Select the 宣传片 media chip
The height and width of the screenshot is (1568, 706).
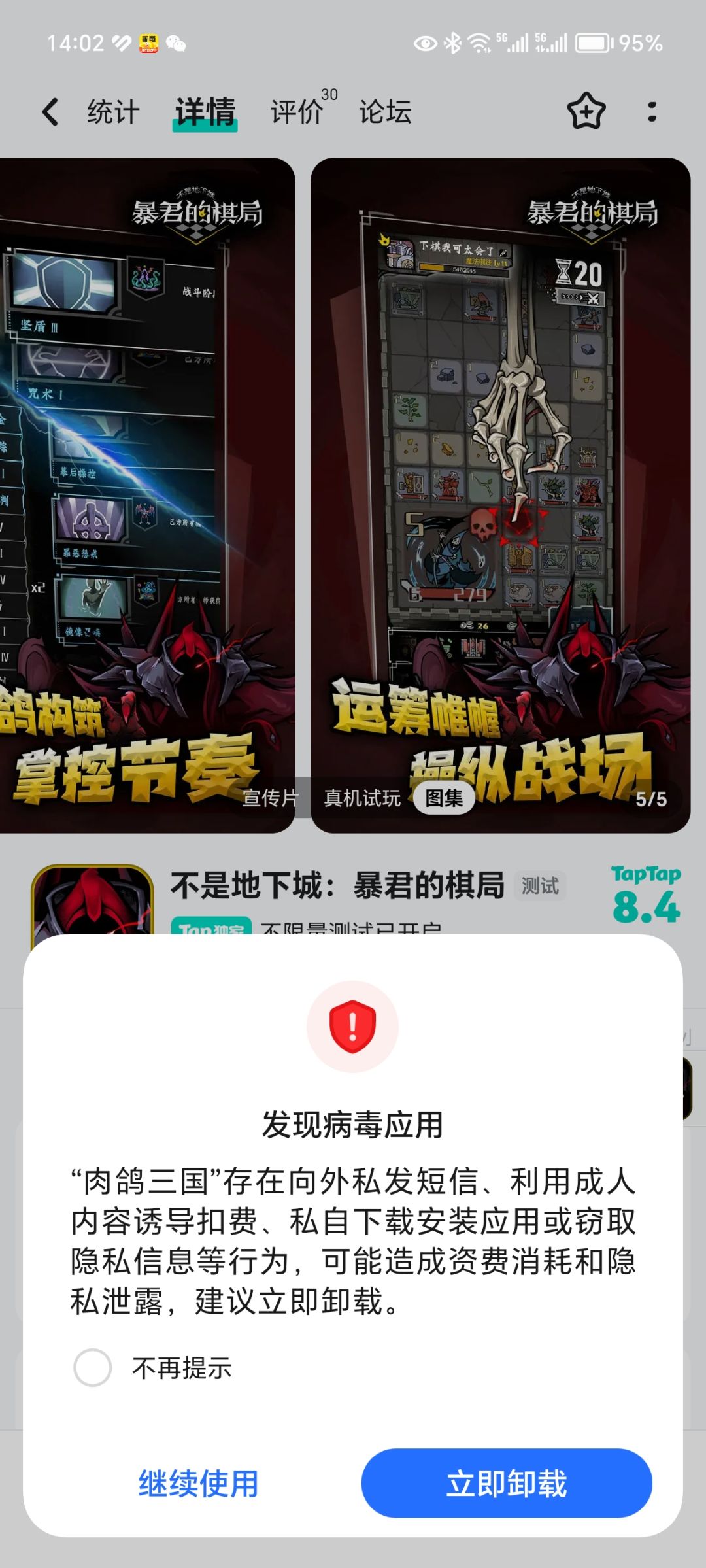(x=270, y=798)
